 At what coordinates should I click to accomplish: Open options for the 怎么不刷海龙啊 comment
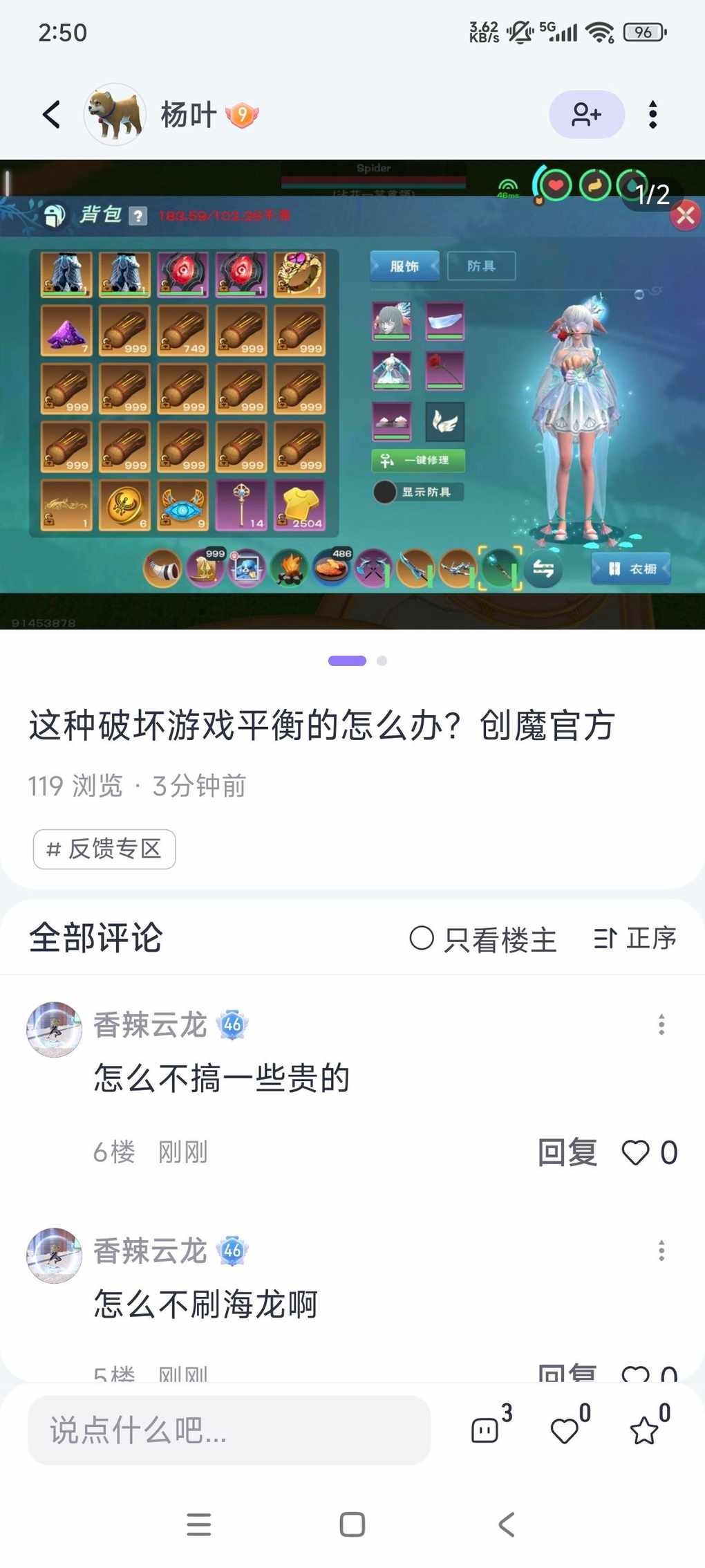[x=661, y=1251]
